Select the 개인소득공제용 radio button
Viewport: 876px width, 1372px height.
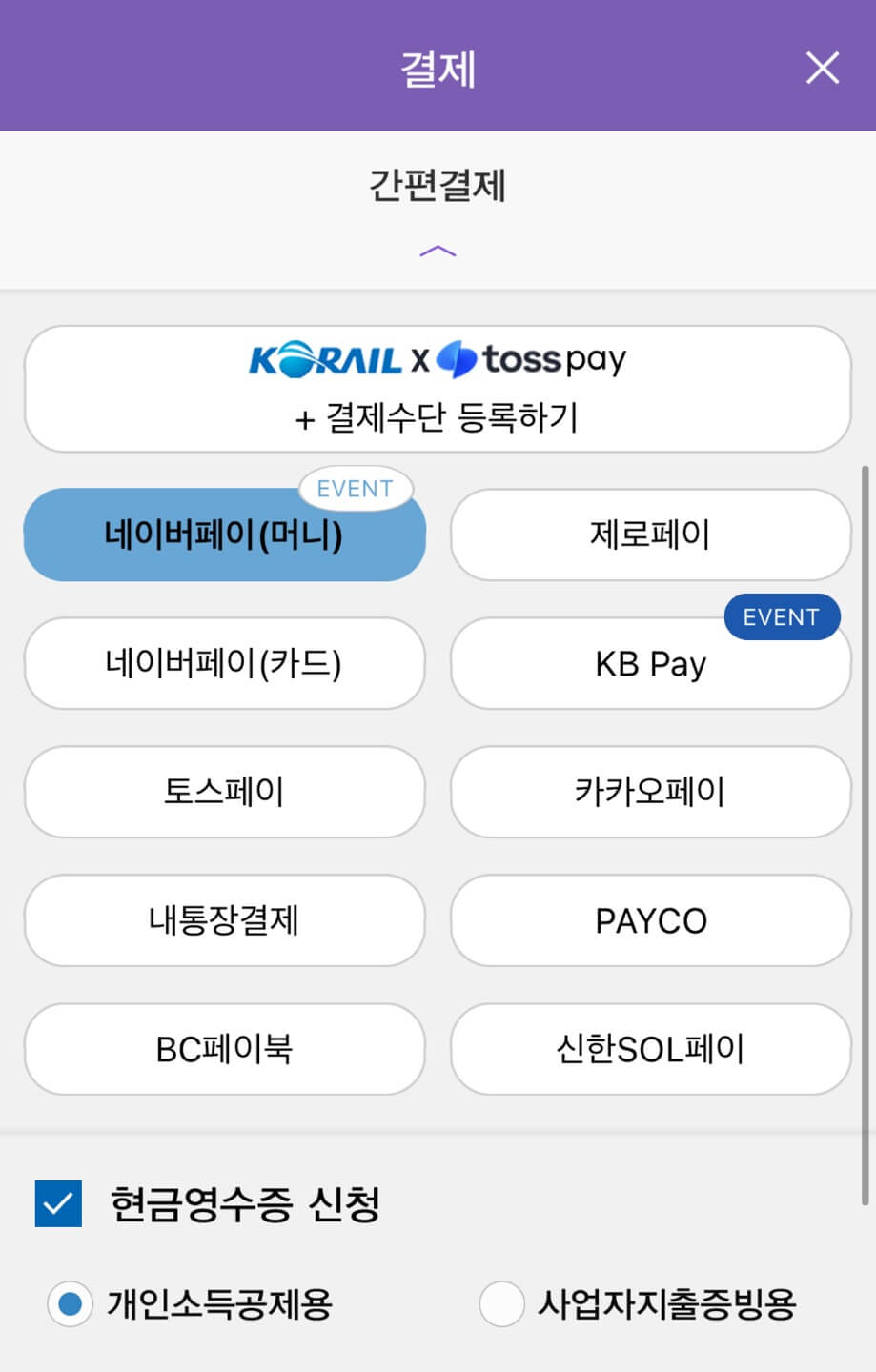69,1304
